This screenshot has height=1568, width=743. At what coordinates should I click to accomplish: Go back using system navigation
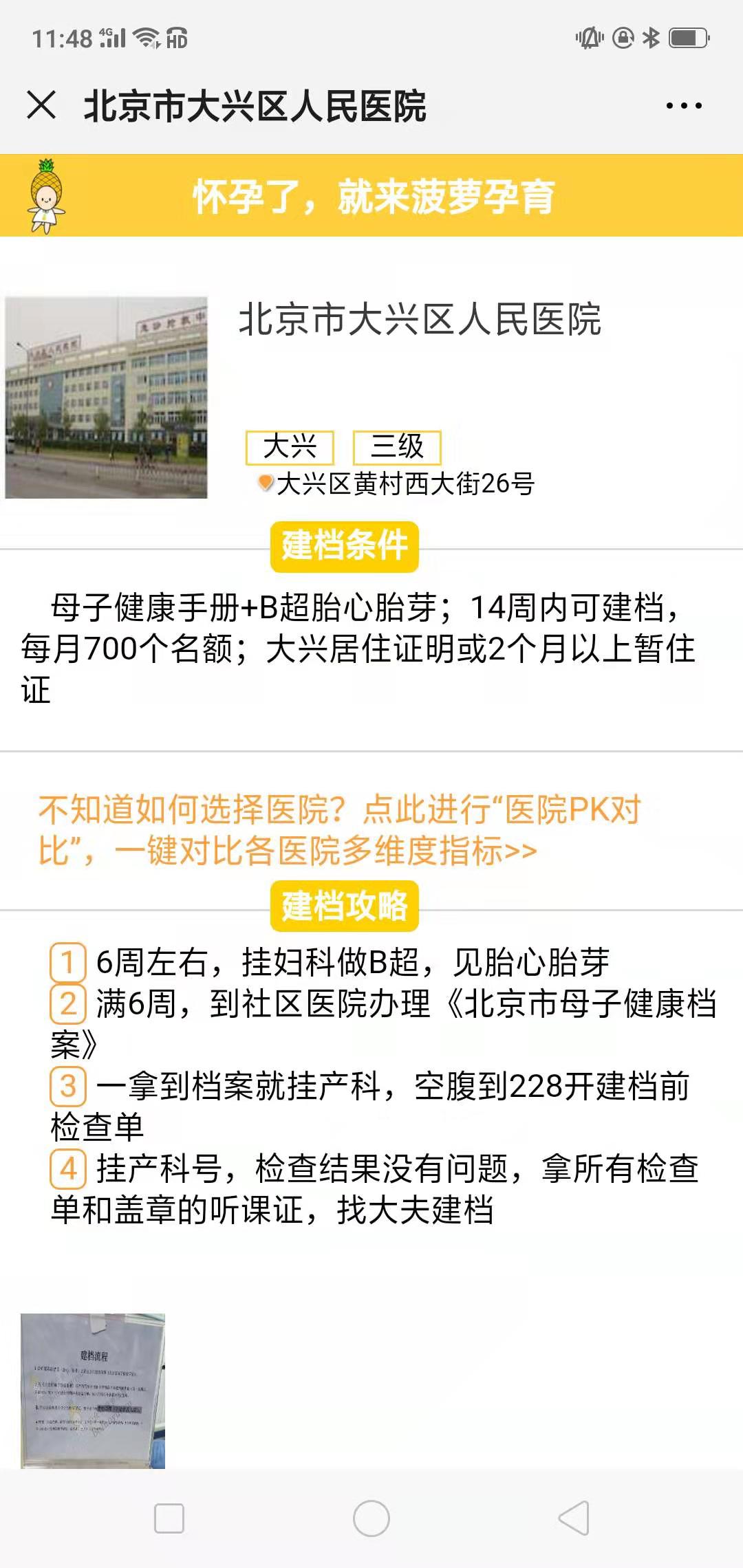tap(574, 1518)
